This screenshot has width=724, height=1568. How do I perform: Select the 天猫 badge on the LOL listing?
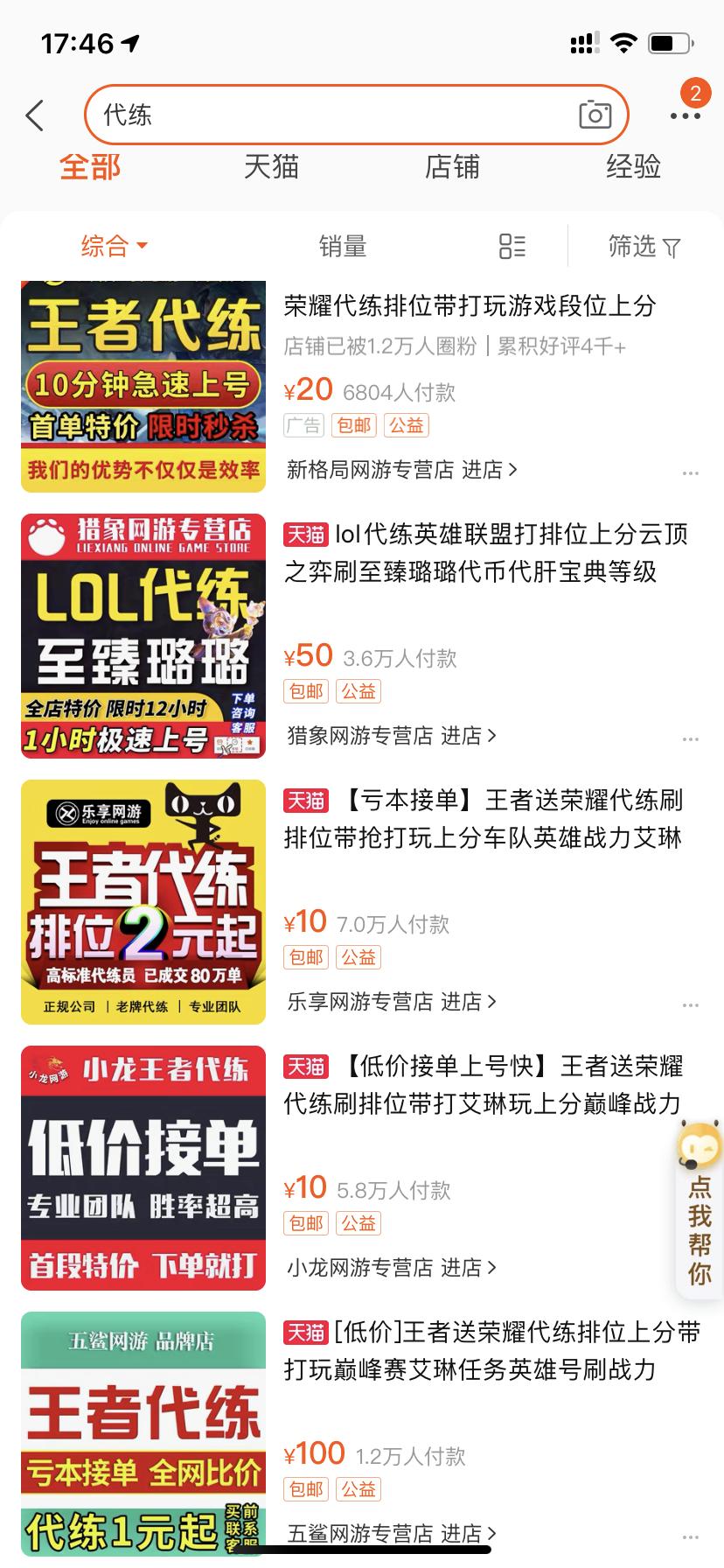(x=304, y=534)
